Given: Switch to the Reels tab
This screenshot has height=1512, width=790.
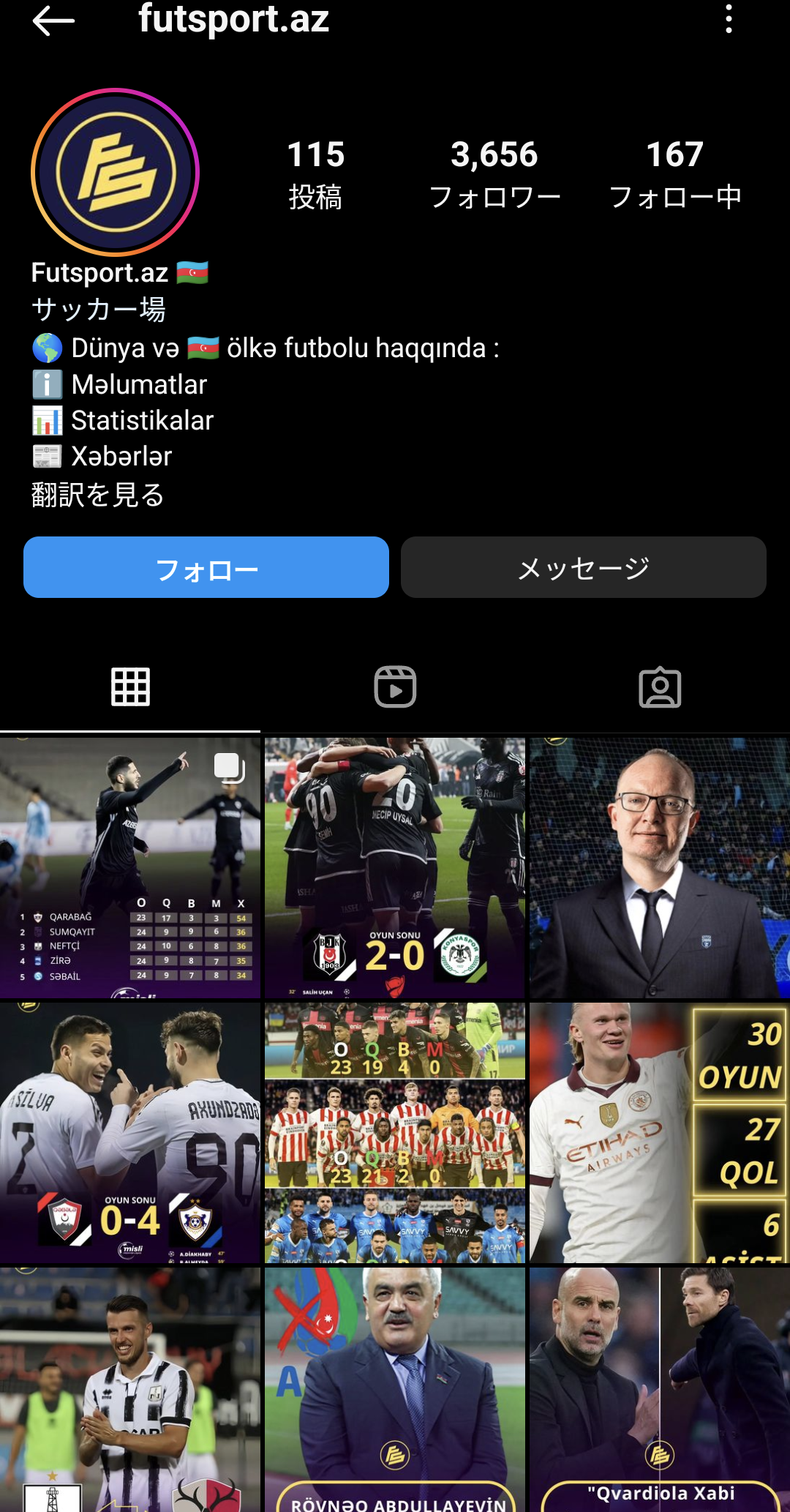Looking at the screenshot, I should click(x=395, y=686).
